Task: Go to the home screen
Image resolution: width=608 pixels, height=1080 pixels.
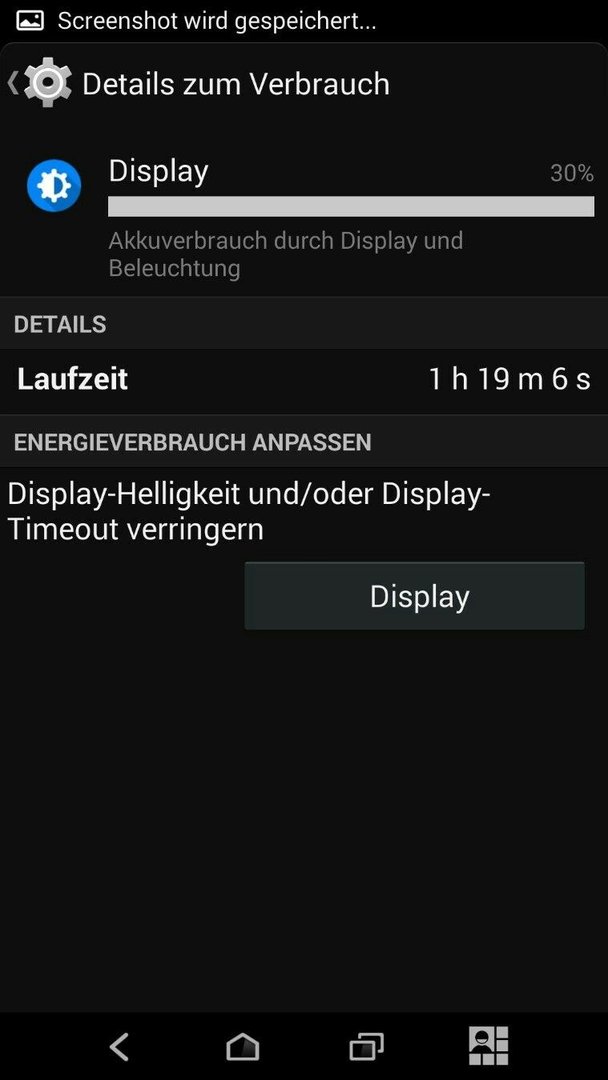Action: pyautogui.click(x=242, y=1047)
